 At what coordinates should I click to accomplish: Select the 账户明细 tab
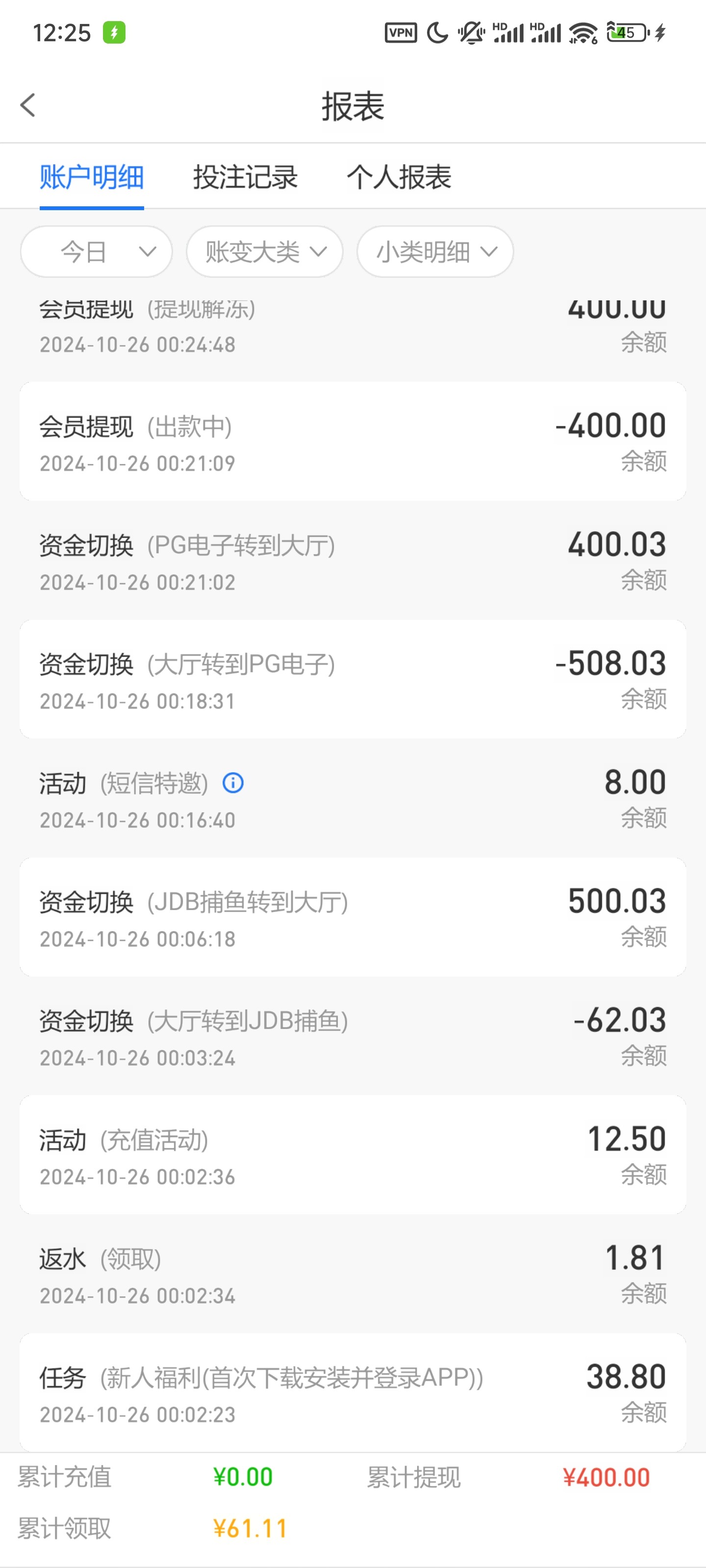92,177
